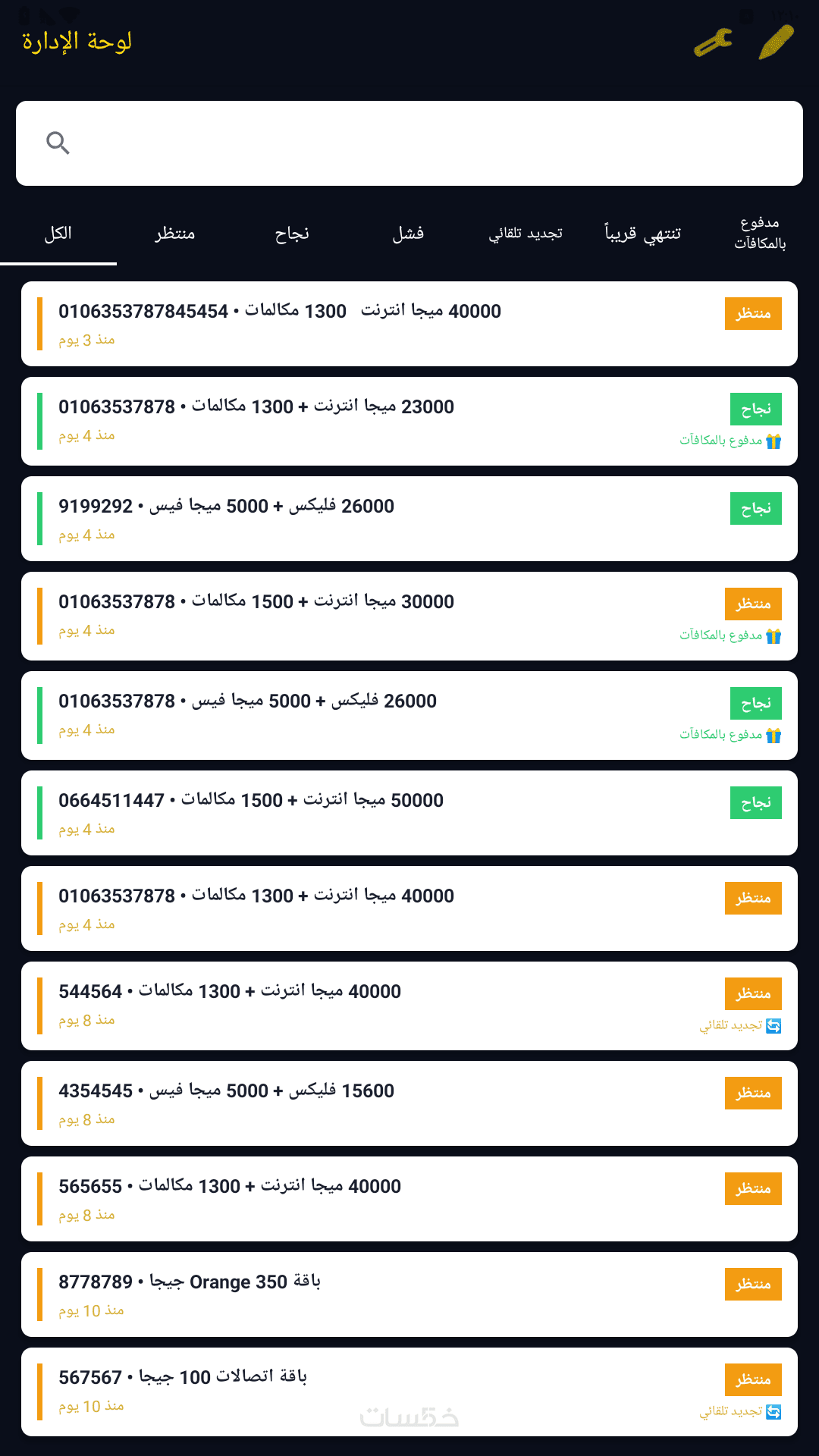
Task: Select the order for number 565655
Action: tap(409, 1199)
